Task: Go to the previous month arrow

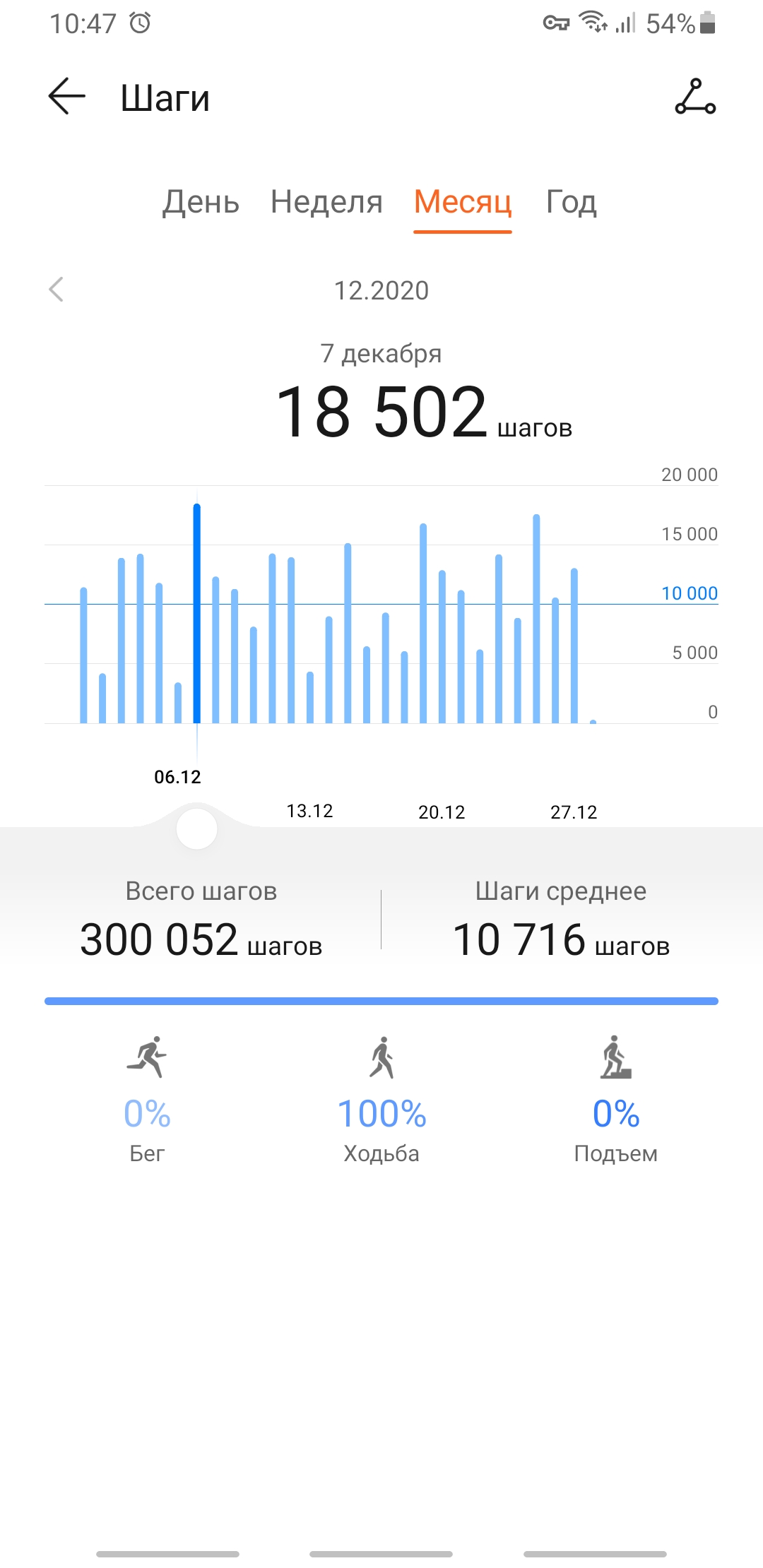Action: [x=57, y=290]
